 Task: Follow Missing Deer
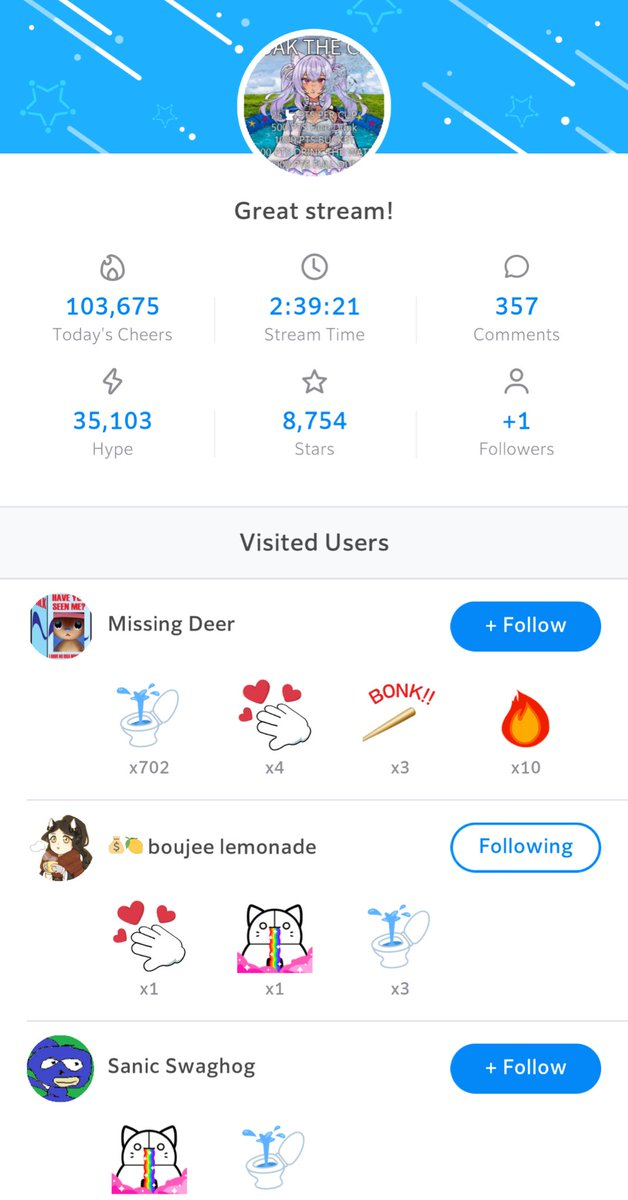(x=525, y=626)
